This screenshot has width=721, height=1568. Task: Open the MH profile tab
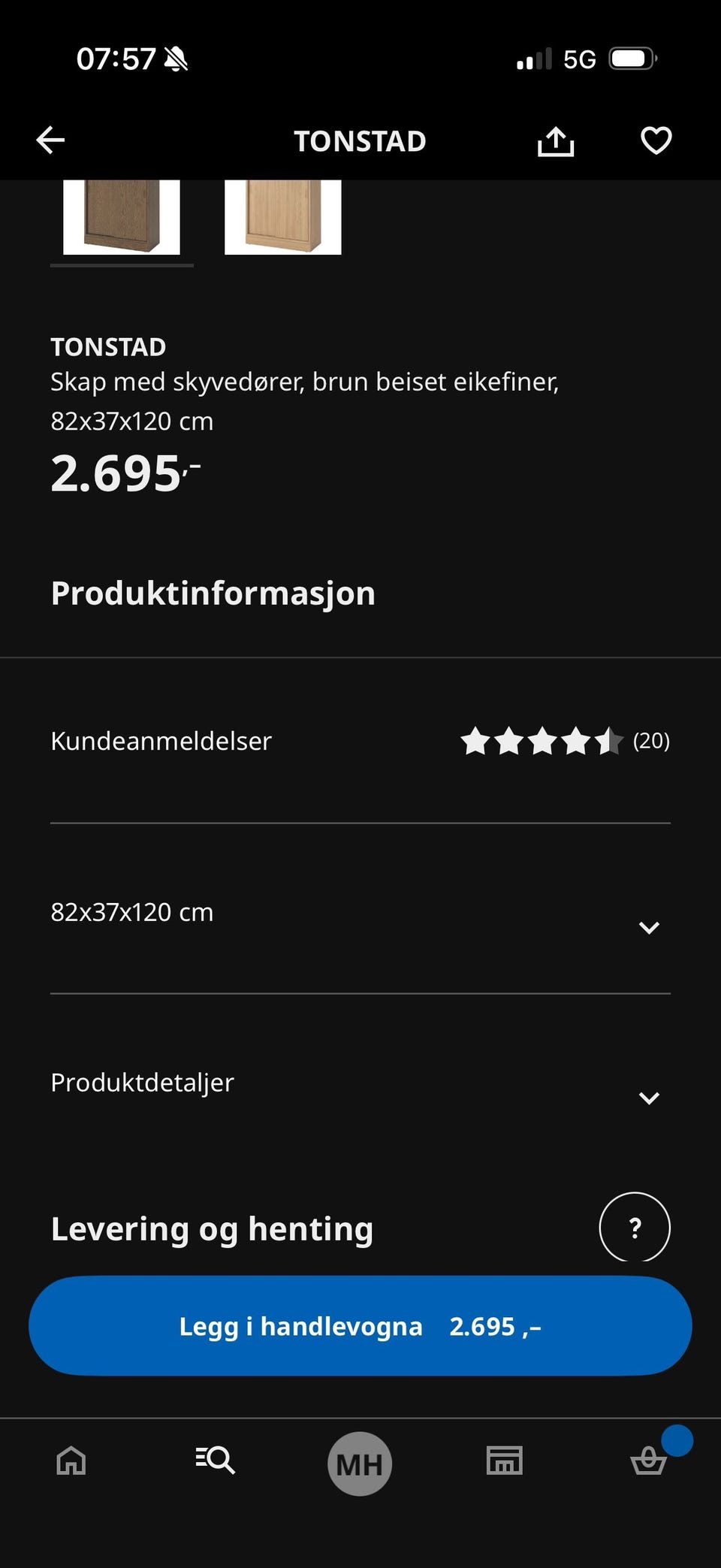tap(360, 1463)
